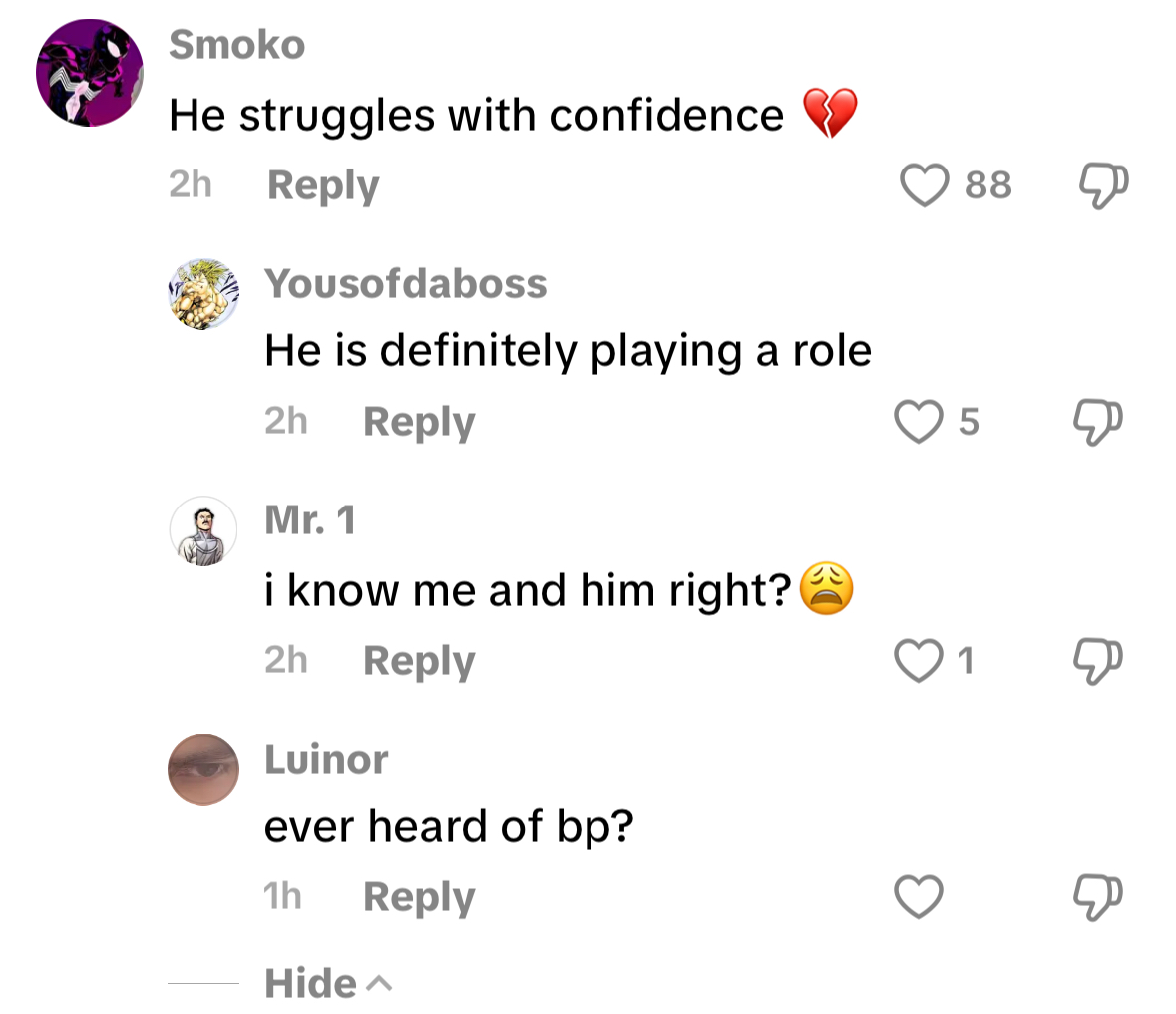Like Luinor's reply about bp

(x=918, y=896)
